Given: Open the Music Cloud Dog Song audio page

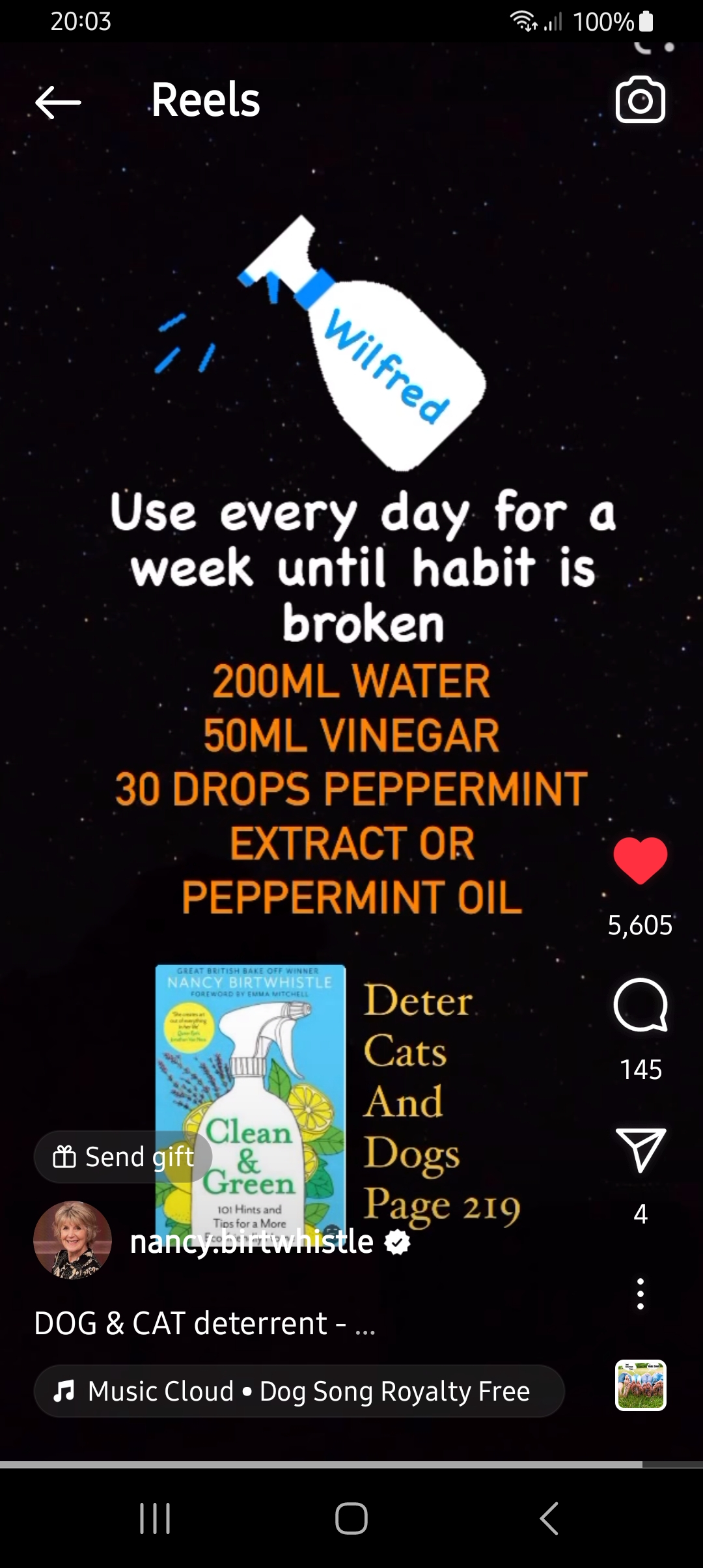Looking at the screenshot, I should point(299,1392).
